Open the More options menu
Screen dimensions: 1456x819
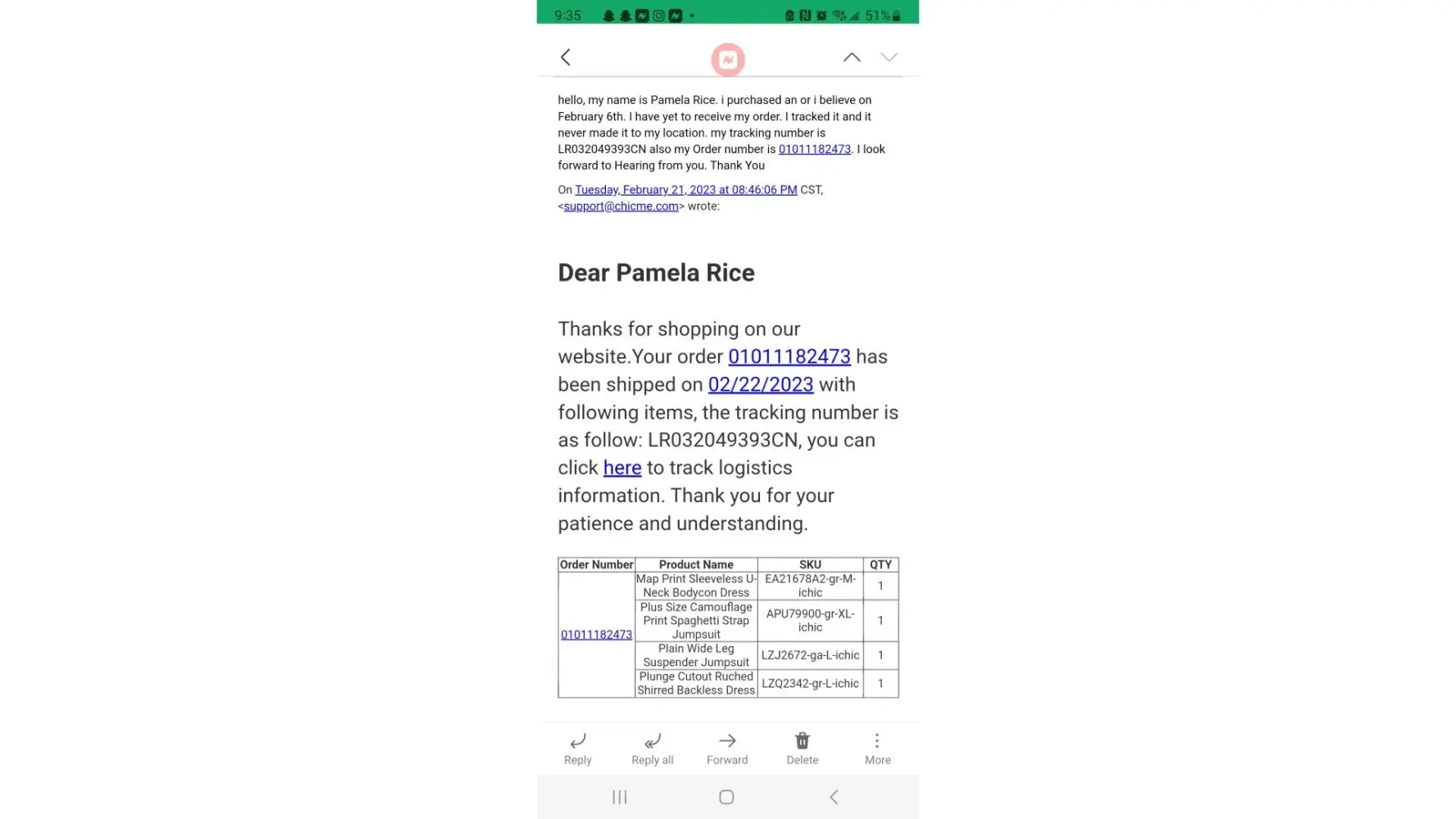click(x=877, y=749)
